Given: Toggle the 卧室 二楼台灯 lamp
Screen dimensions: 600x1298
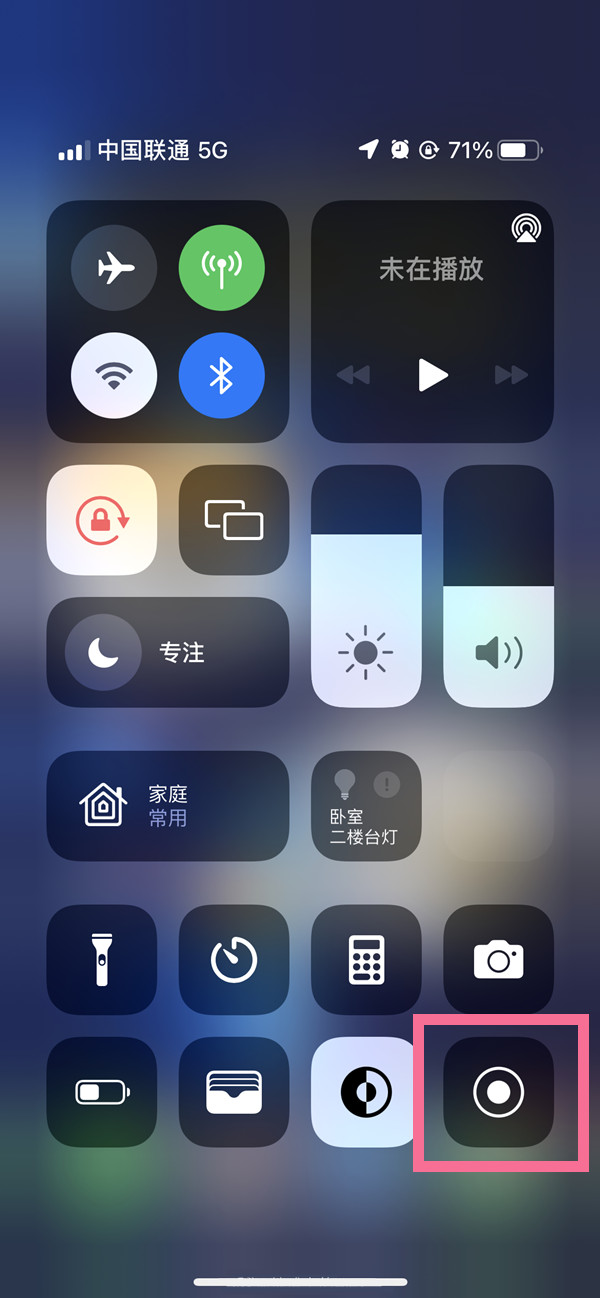Looking at the screenshot, I should tap(366, 806).
